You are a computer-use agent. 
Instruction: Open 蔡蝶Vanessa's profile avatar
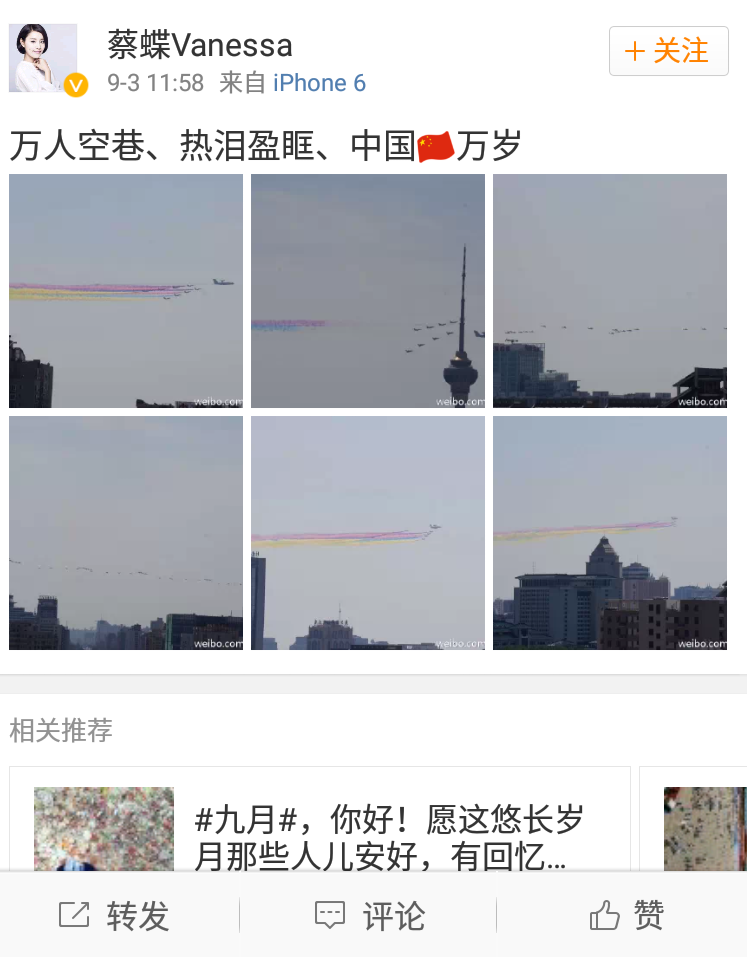[x=44, y=58]
